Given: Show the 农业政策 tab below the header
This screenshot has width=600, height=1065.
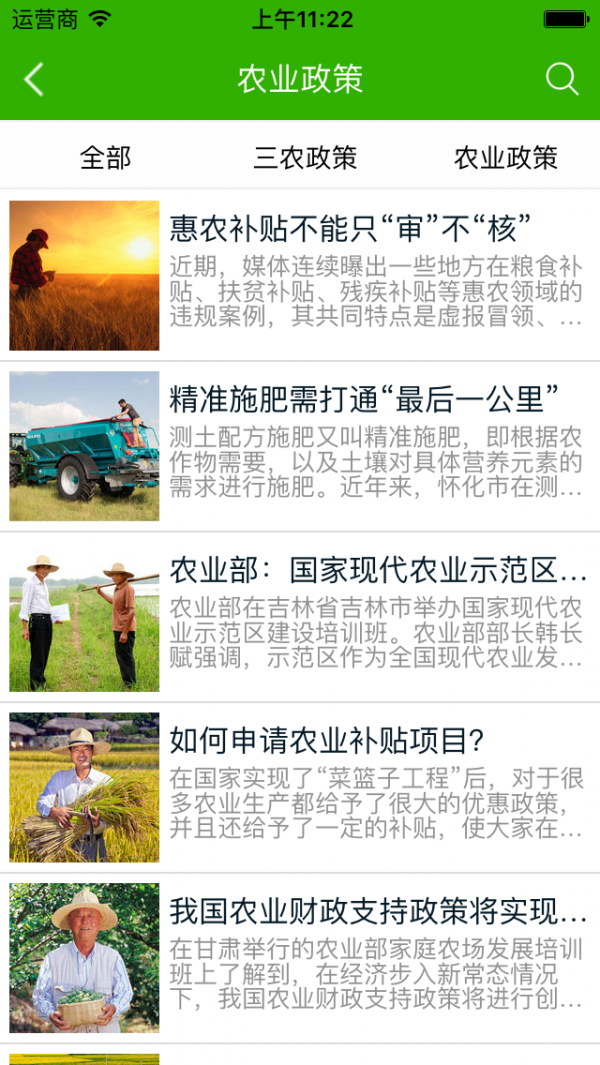Looking at the screenshot, I should (x=505, y=157).
